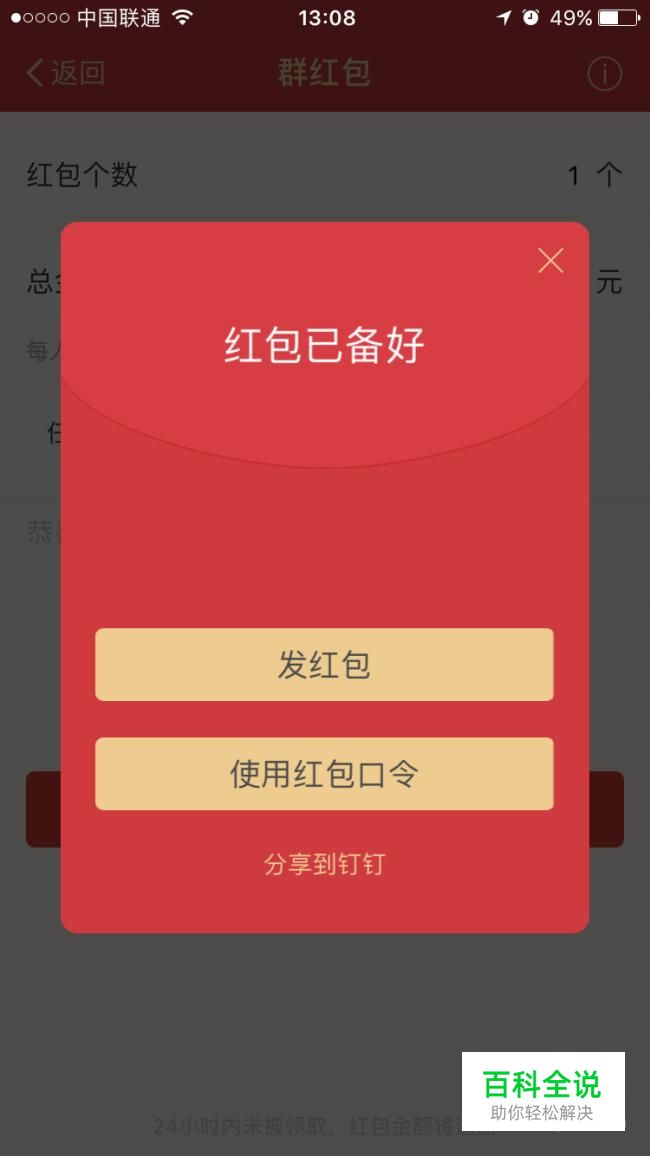The image size is (650, 1156).
Task: Choose 使用红包口令 option
Action: pos(324,773)
